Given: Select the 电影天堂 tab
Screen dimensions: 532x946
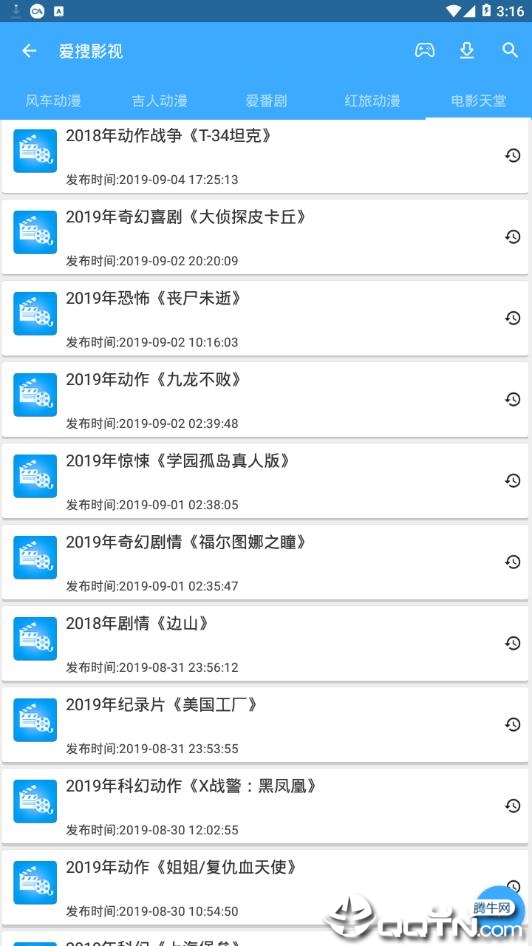Looking at the screenshot, I should [x=478, y=101].
